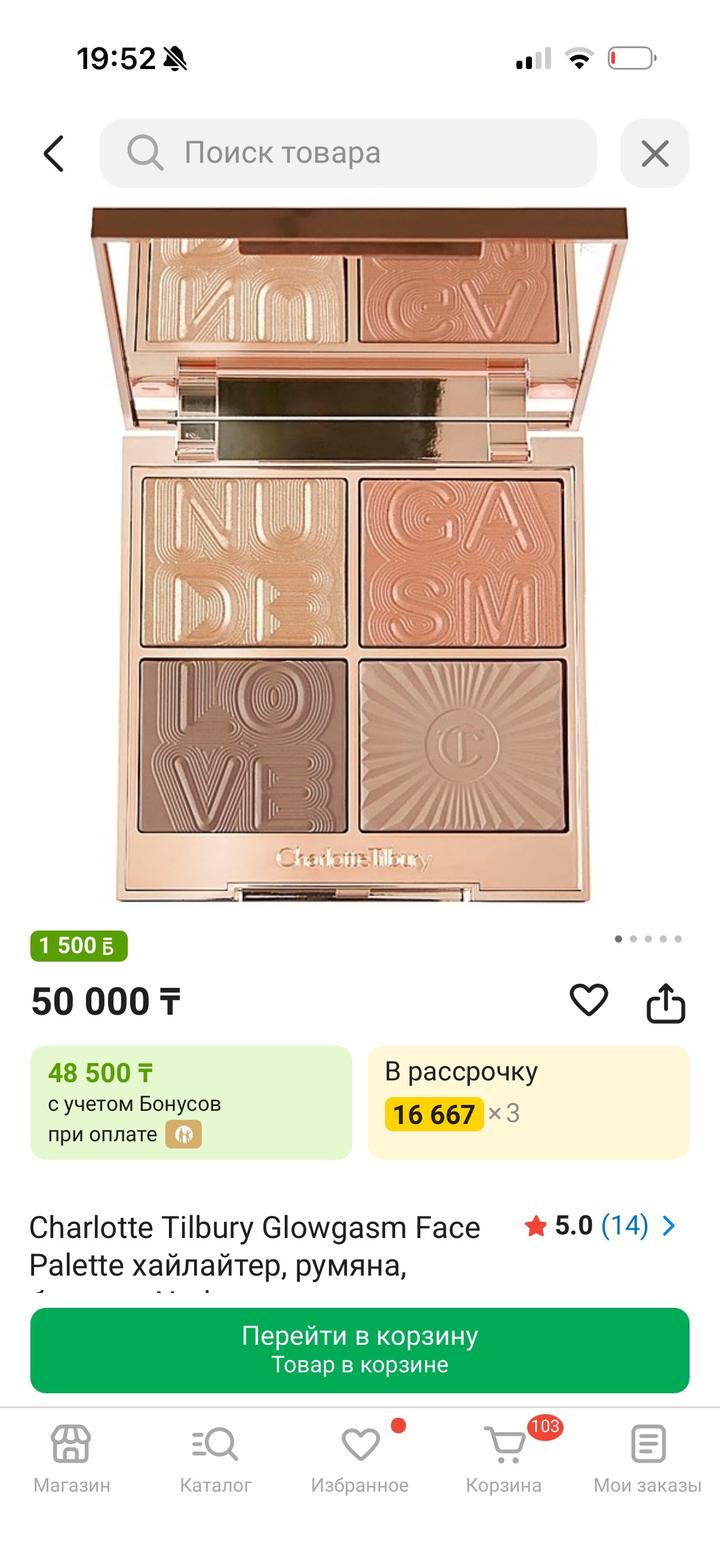The width and height of the screenshot is (720, 1565).
Task: View the 48 500 ₸ bonus price details
Action: click(x=191, y=1102)
